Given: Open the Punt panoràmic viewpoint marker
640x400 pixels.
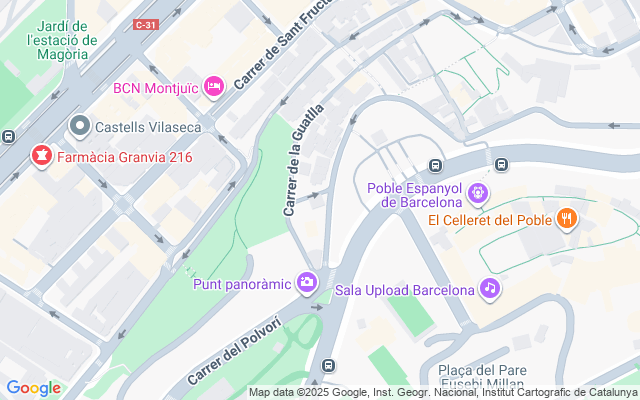Looking at the screenshot, I should click(307, 282).
